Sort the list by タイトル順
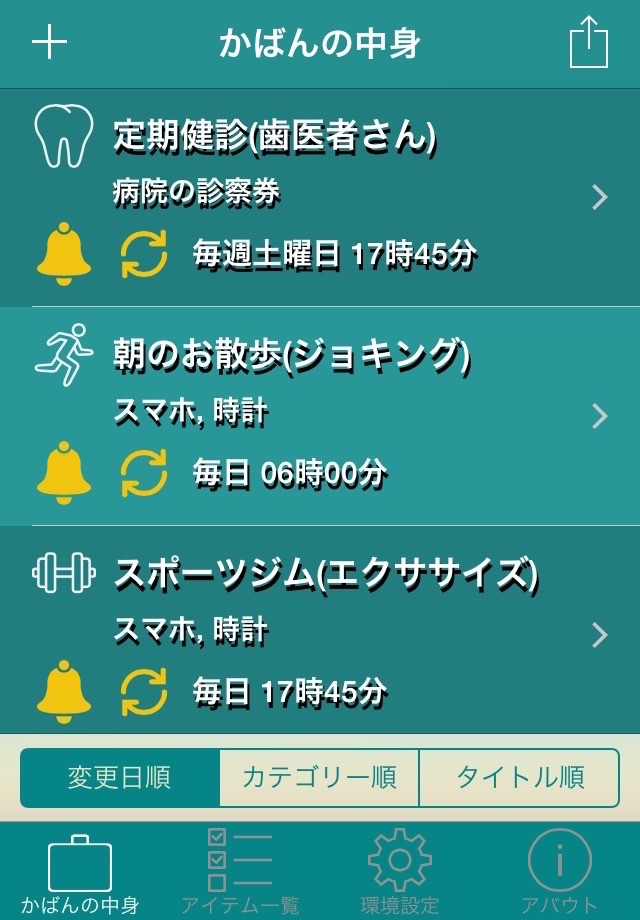Image resolution: width=640 pixels, height=920 pixels. click(519, 778)
